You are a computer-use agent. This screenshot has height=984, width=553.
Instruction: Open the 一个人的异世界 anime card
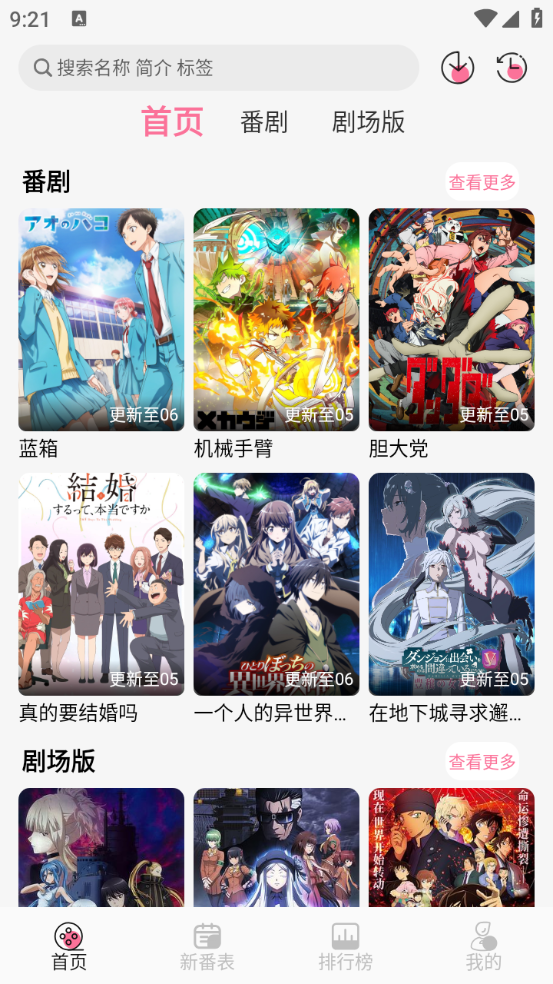point(276,599)
